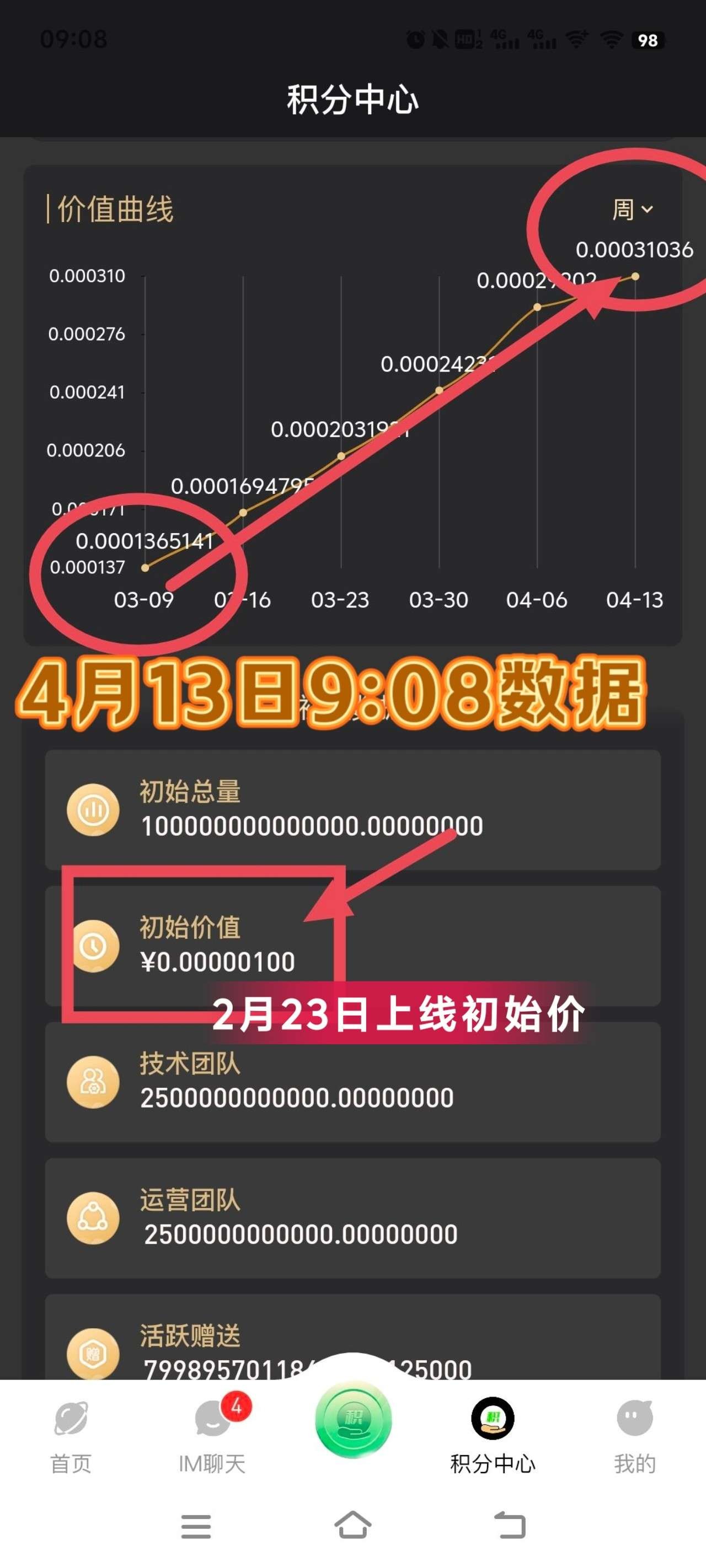The width and height of the screenshot is (706, 1568).
Task: Open the 周 period dropdown
Action: pyautogui.click(x=632, y=210)
